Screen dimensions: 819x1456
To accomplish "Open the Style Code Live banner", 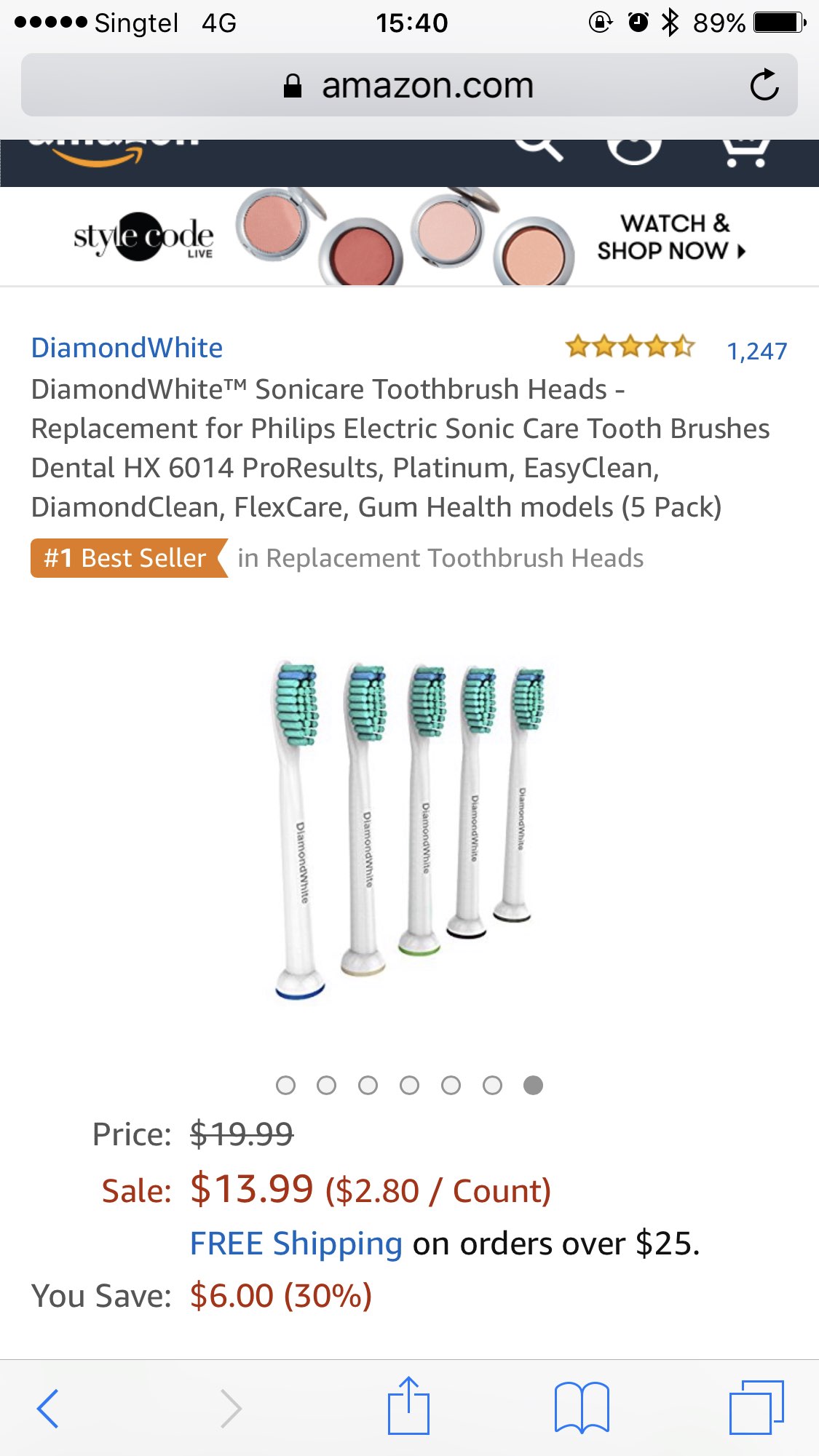I will point(409,236).
